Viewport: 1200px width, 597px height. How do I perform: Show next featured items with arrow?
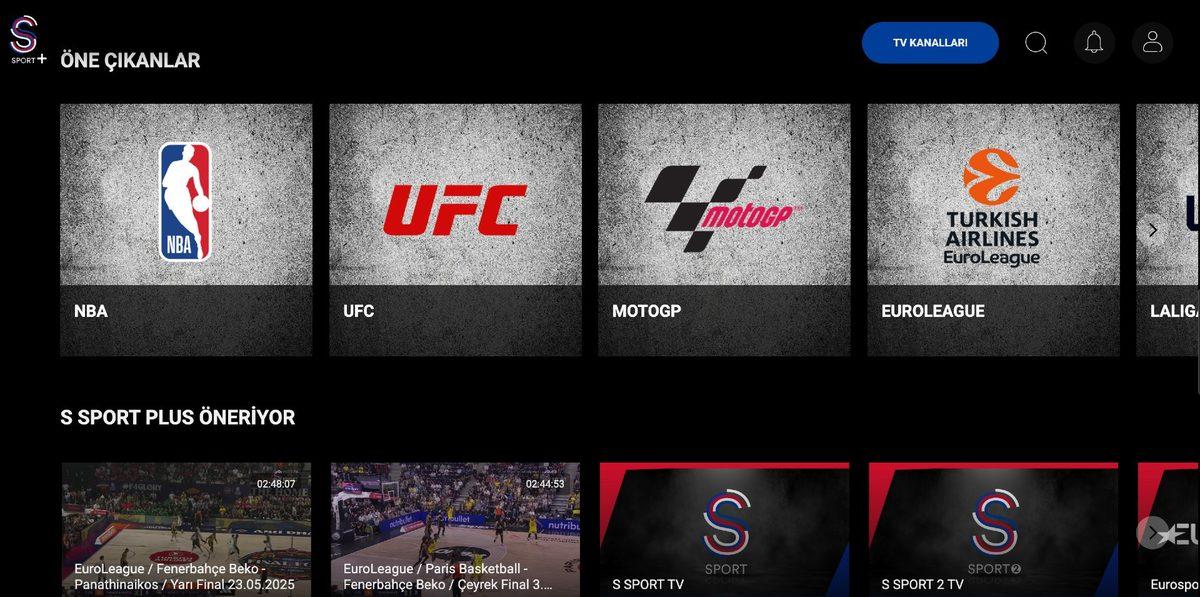(x=1153, y=230)
